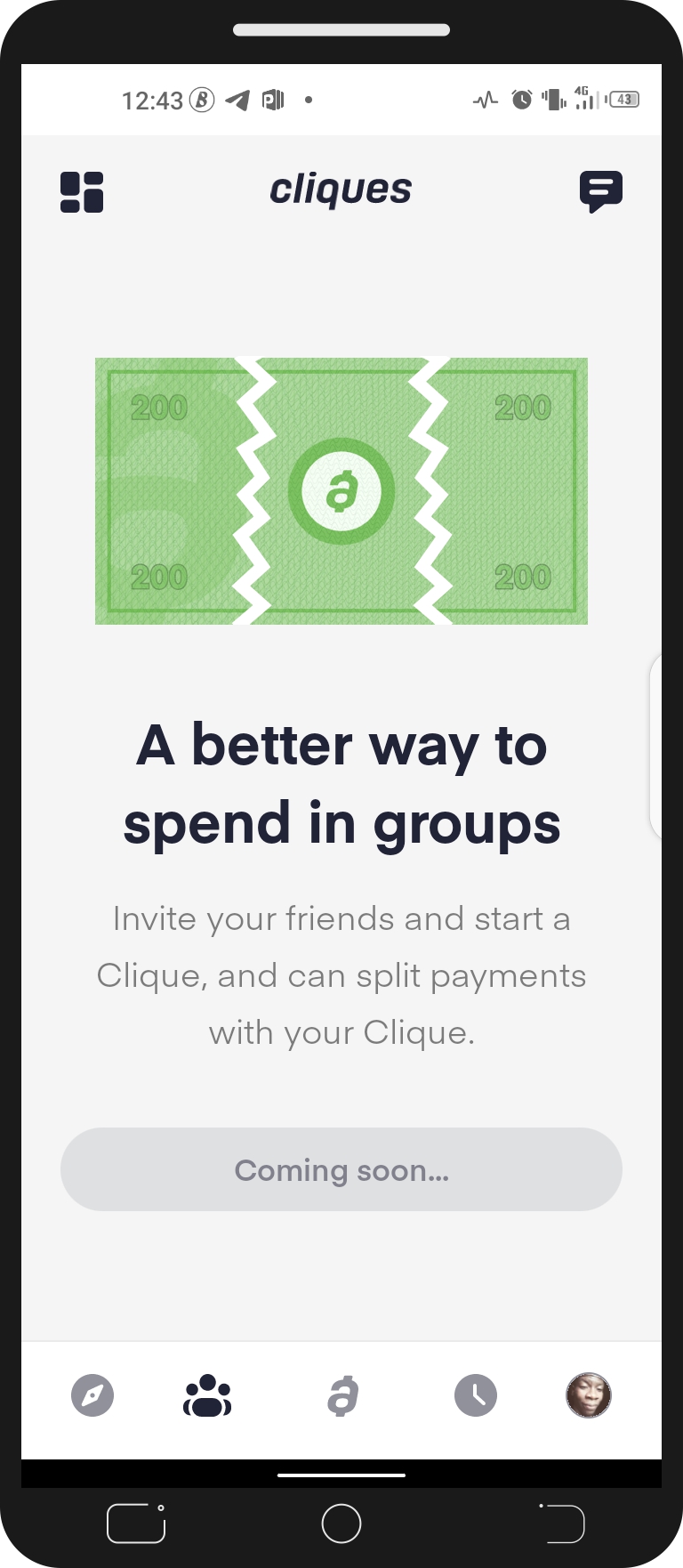683x1568 pixels.
Task: Tap the Coming soon button
Action: point(341,1169)
